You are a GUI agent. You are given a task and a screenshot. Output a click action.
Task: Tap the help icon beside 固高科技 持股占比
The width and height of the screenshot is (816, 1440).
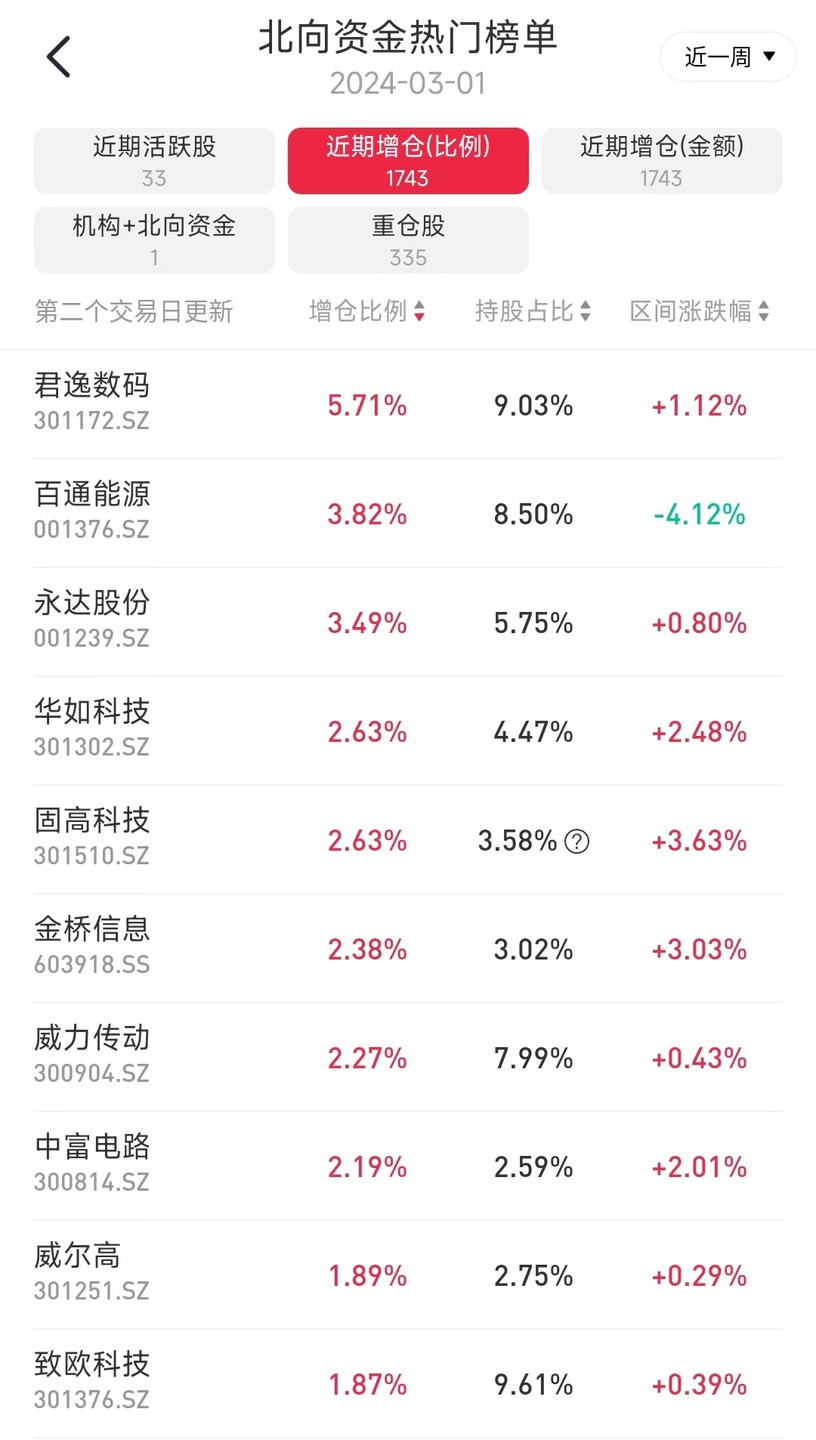tap(577, 842)
